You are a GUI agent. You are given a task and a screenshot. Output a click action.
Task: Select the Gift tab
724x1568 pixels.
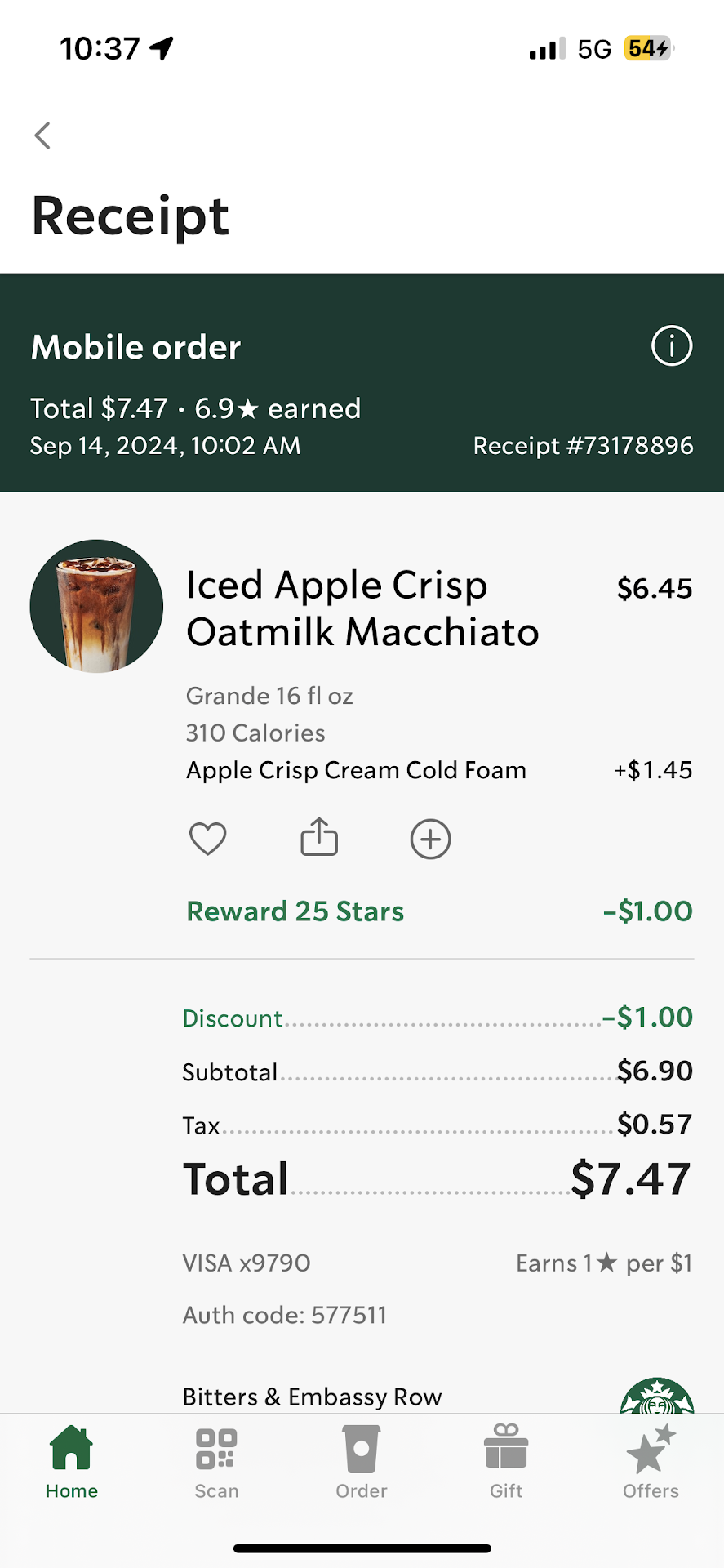pos(506,1462)
